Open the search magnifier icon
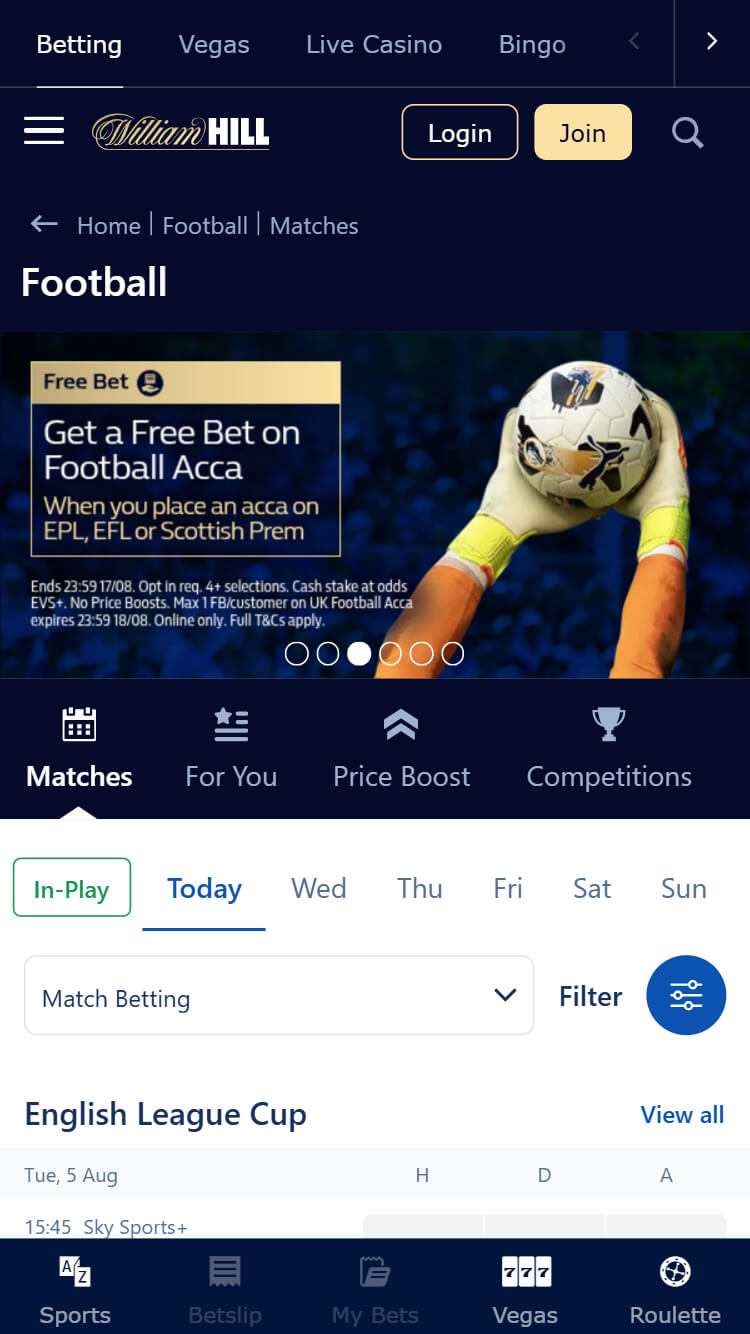The height and width of the screenshot is (1334, 750). coord(687,132)
